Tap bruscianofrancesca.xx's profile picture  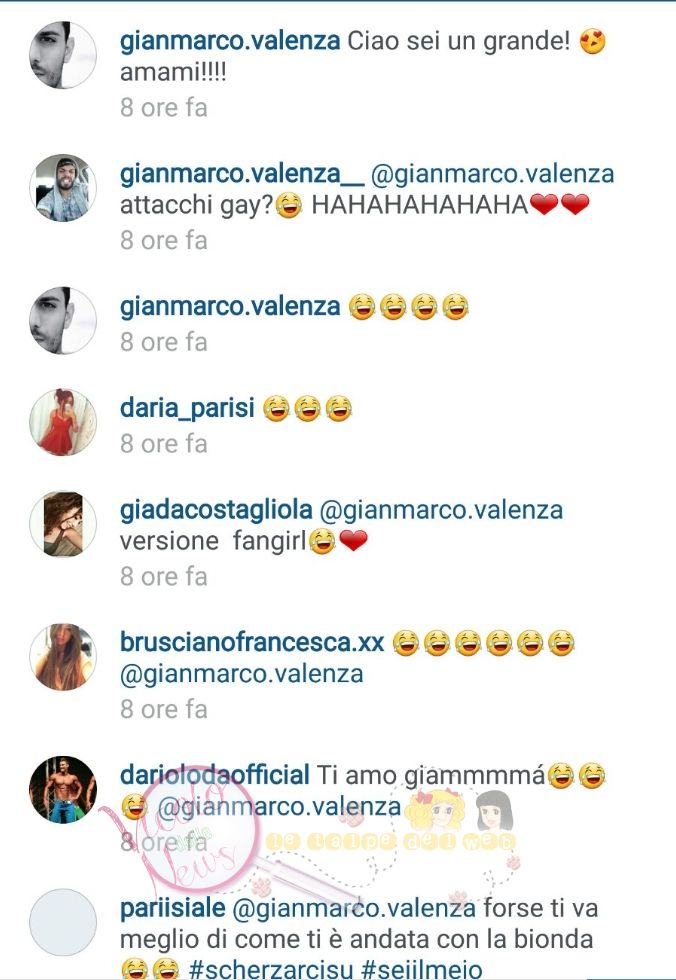click(x=63, y=658)
